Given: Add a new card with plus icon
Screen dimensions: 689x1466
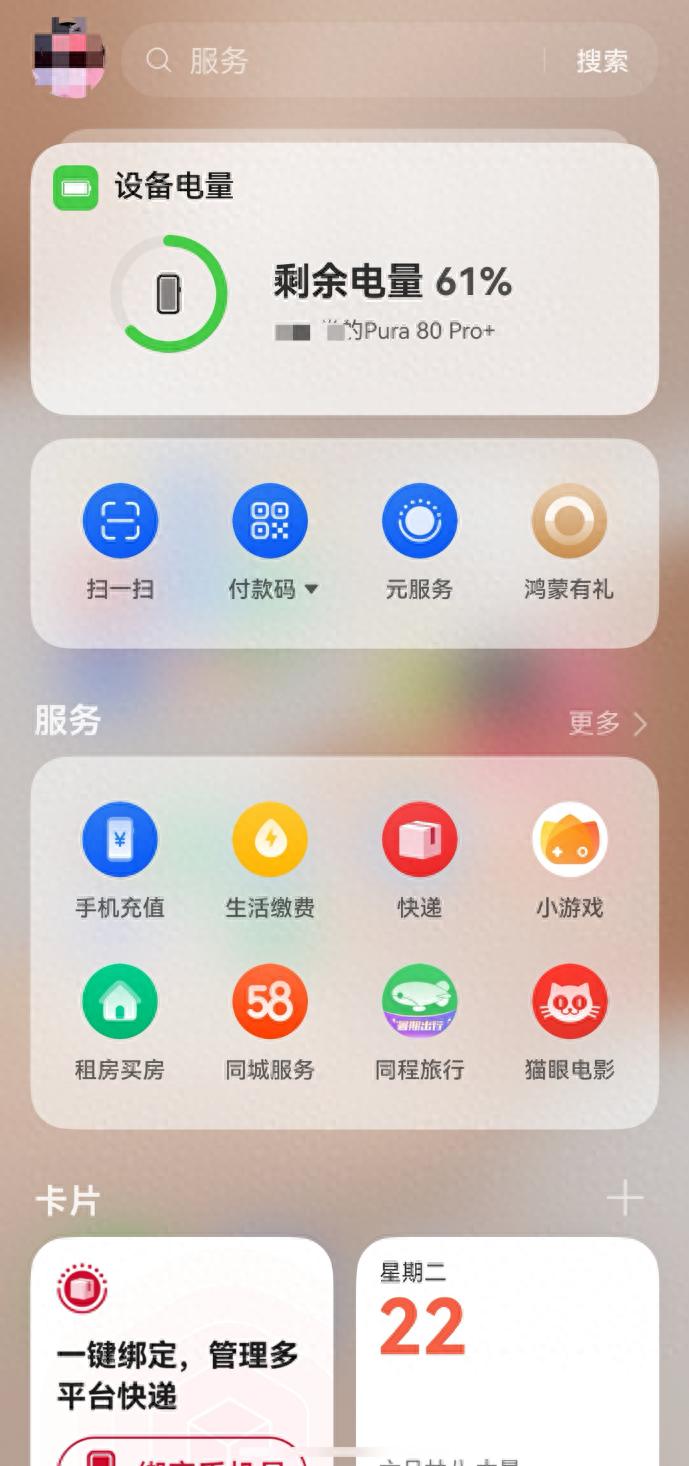Looking at the screenshot, I should 625,1197.
